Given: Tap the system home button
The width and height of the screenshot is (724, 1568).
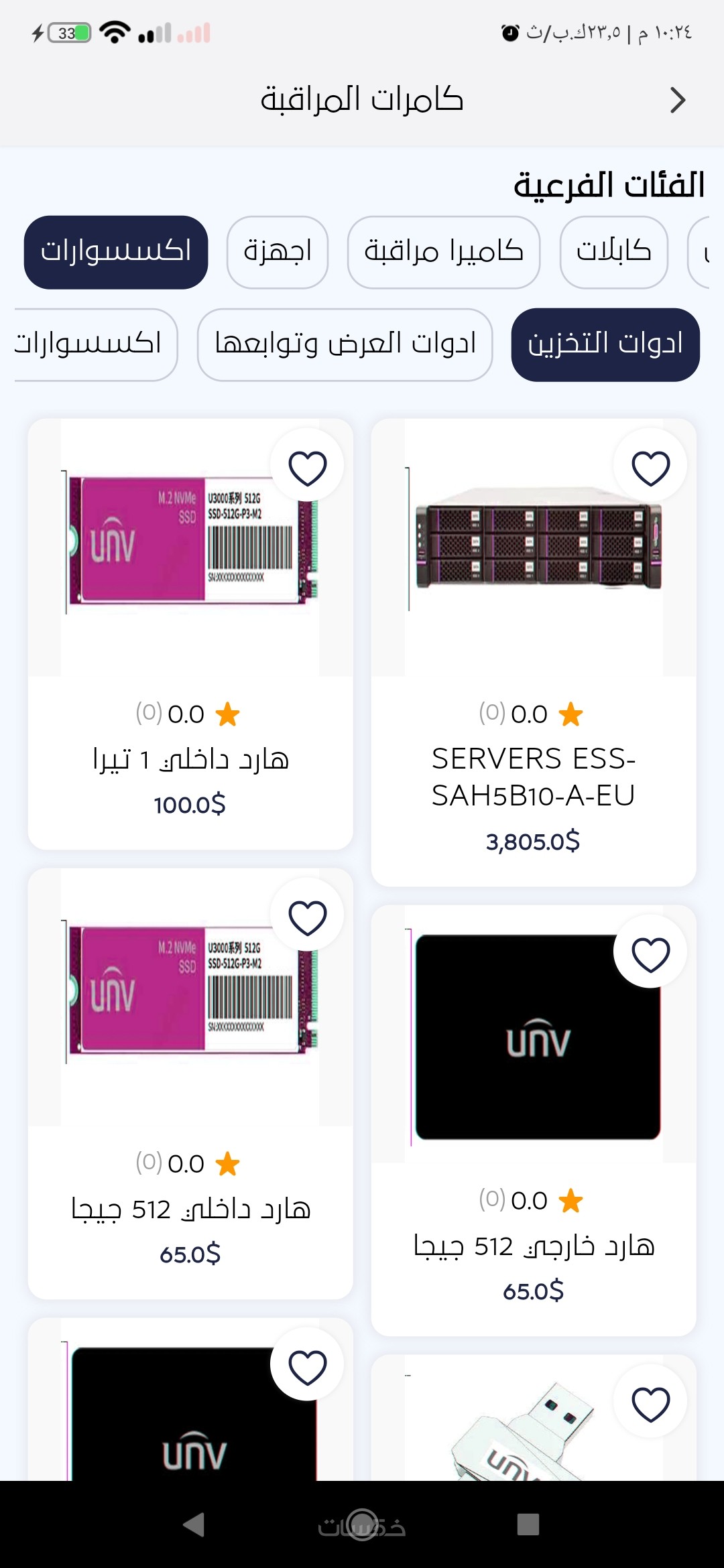Looking at the screenshot, I should (362, 1524).
